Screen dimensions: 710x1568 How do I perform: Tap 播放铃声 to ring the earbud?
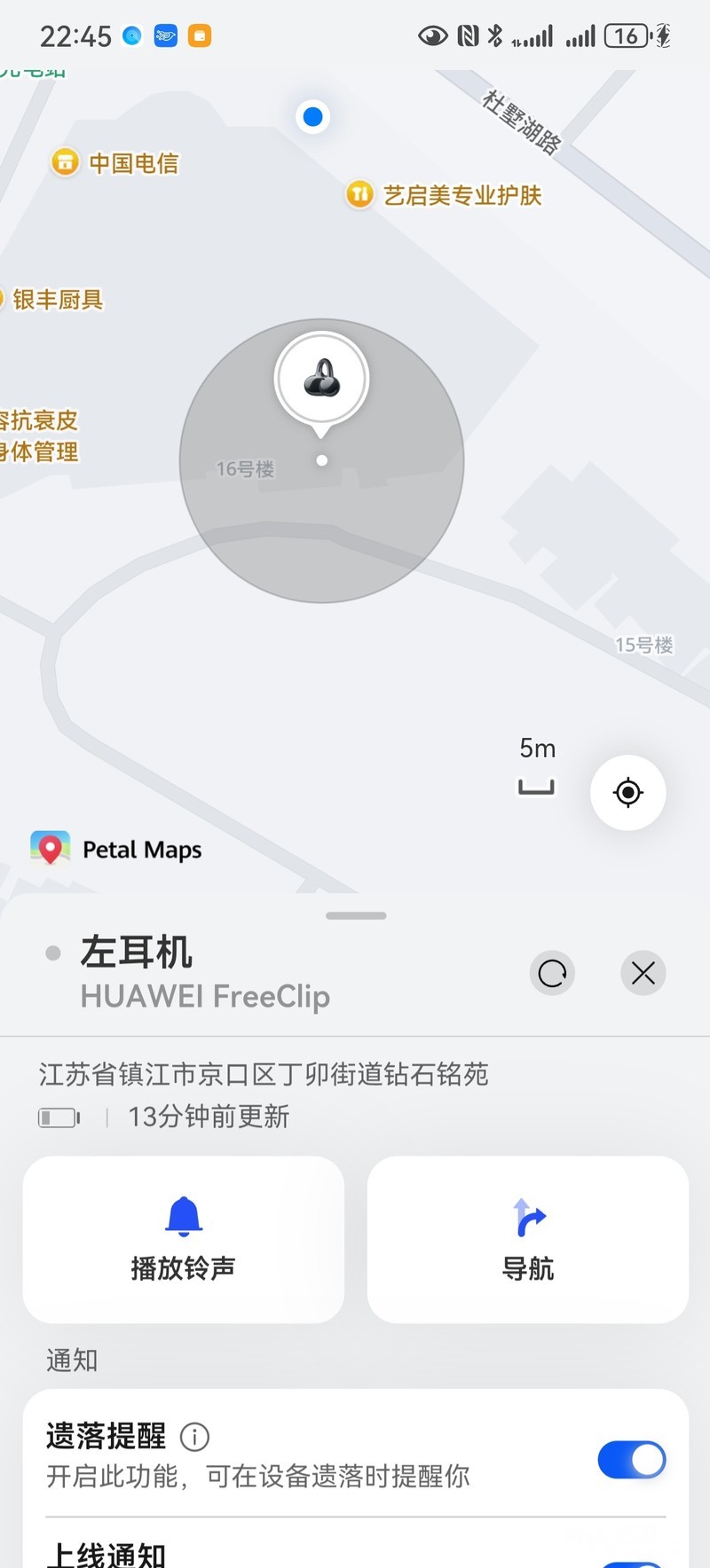(x=184, y=1239)
